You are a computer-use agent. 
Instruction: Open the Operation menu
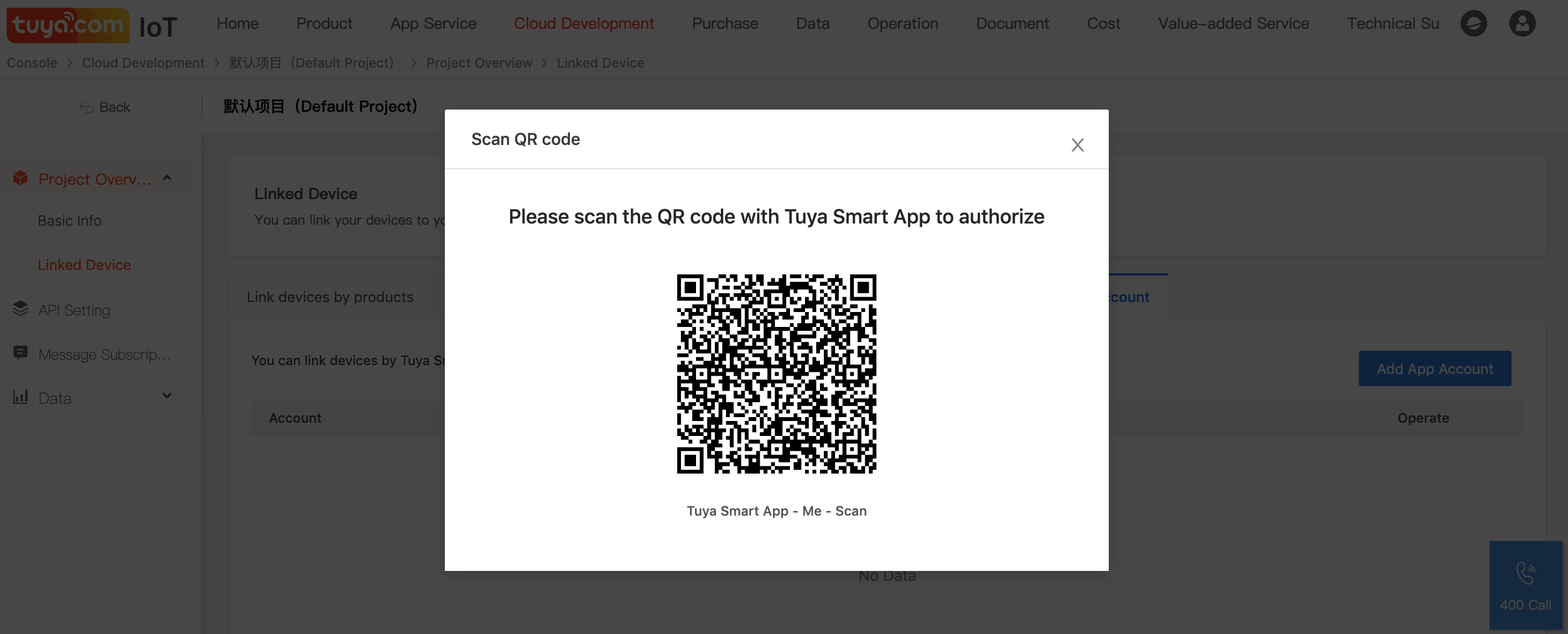tap(902, 23)
